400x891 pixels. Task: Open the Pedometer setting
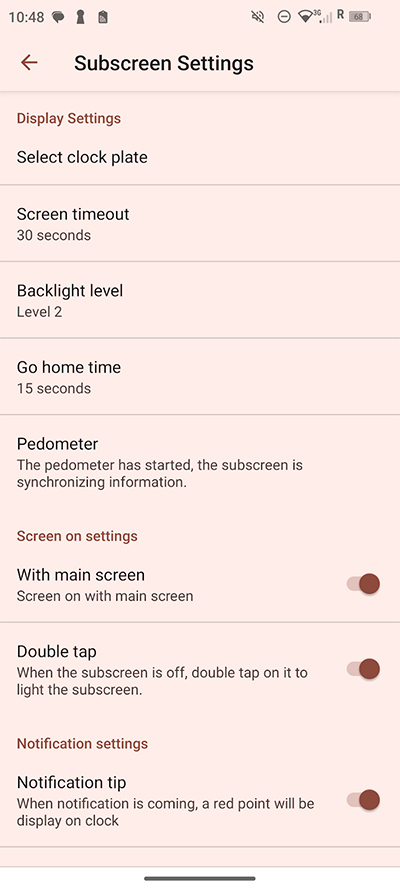200,465
